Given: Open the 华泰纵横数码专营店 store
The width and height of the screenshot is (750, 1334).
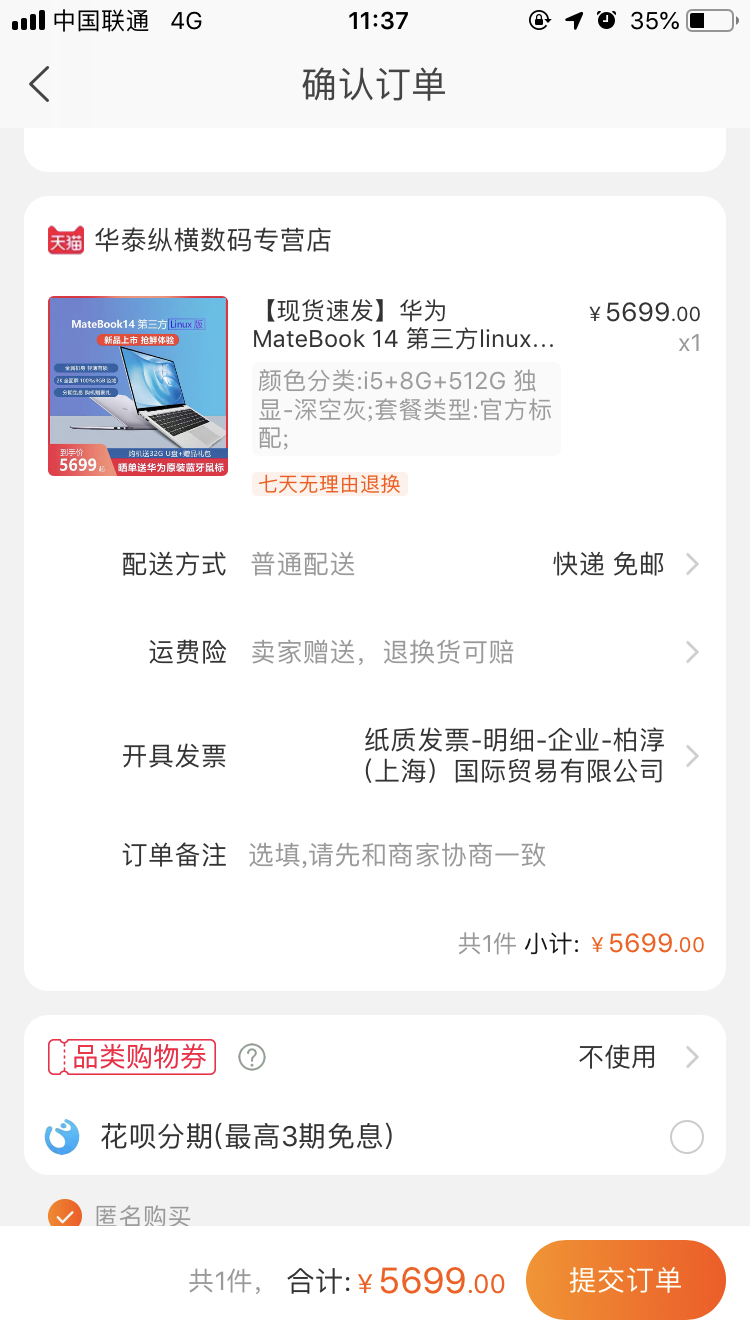Looking at the screenshot, I should pyautogui.click(x=211, y=240).
